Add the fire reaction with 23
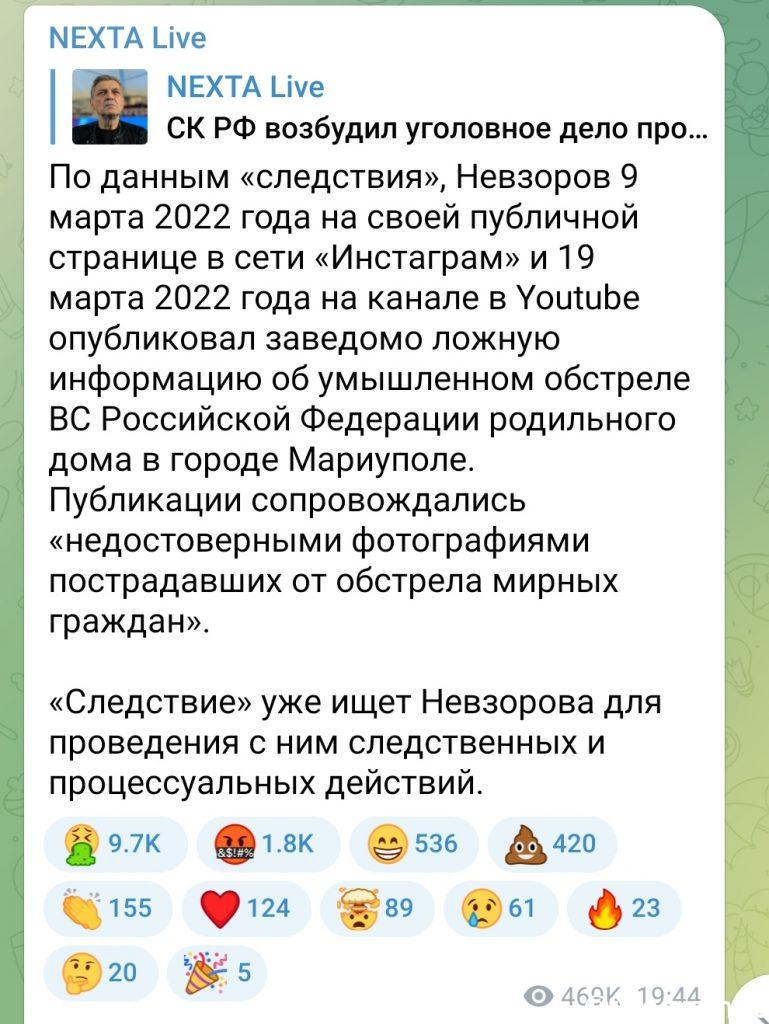 624,908
